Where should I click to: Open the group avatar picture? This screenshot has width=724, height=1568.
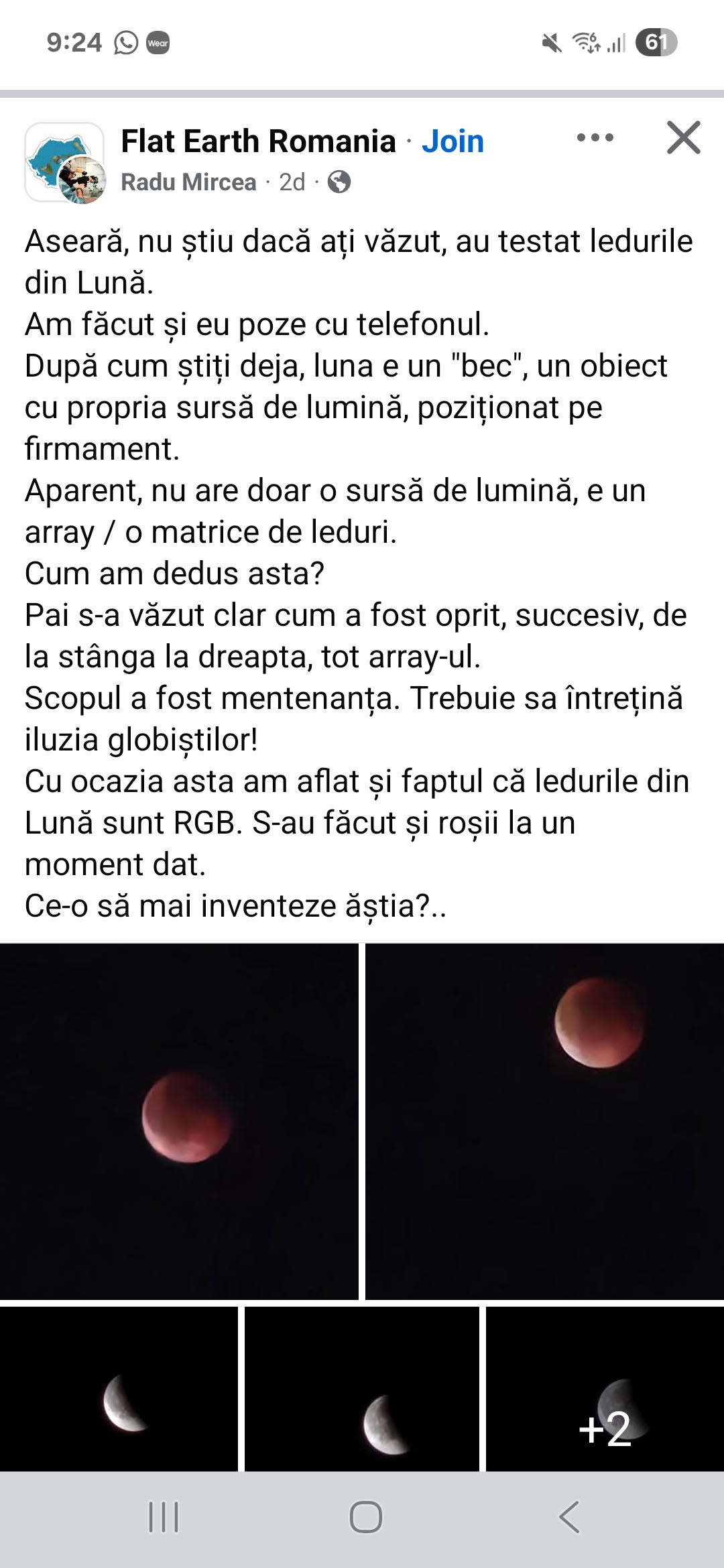[x=65, y=163]
